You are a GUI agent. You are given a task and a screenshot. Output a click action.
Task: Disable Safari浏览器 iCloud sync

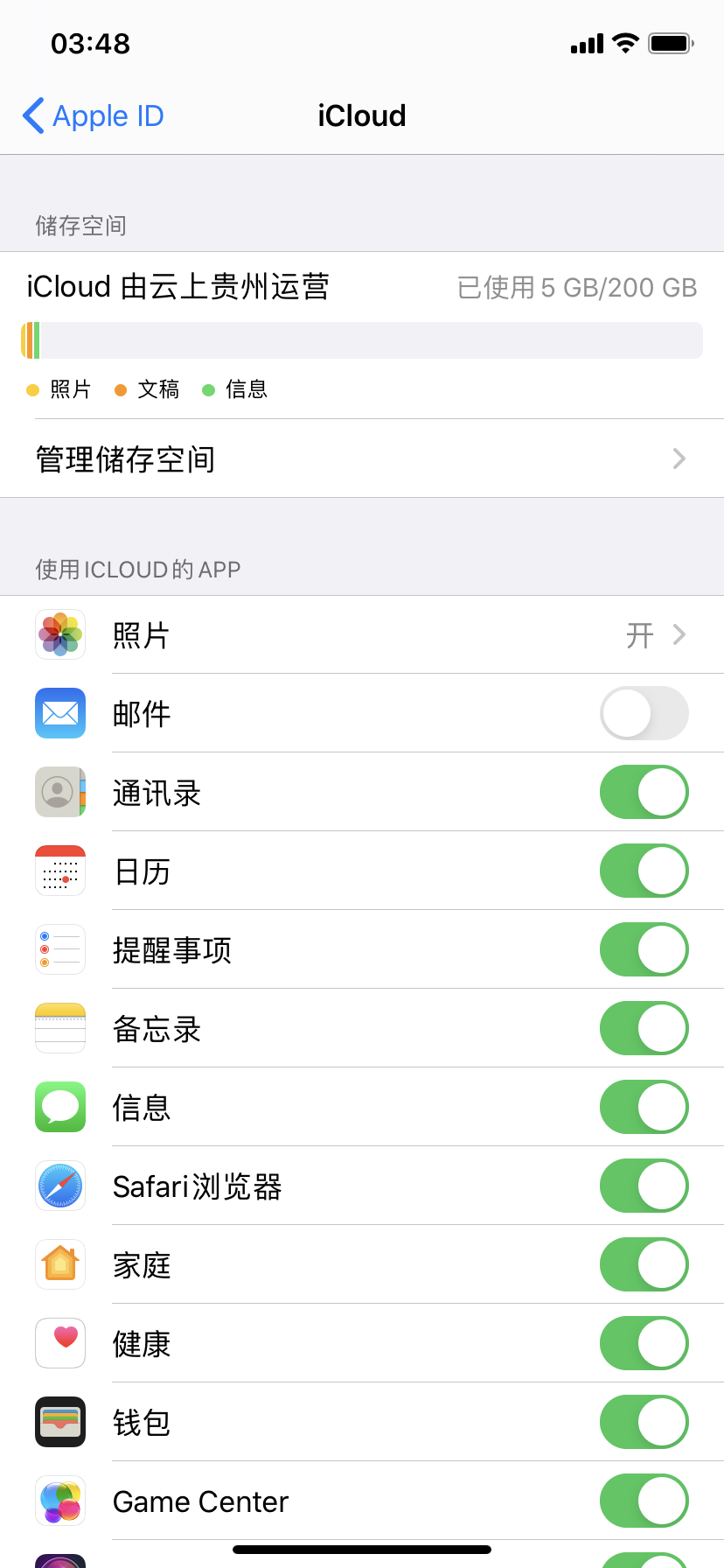pyautogui.click(x=644, y=1186)
